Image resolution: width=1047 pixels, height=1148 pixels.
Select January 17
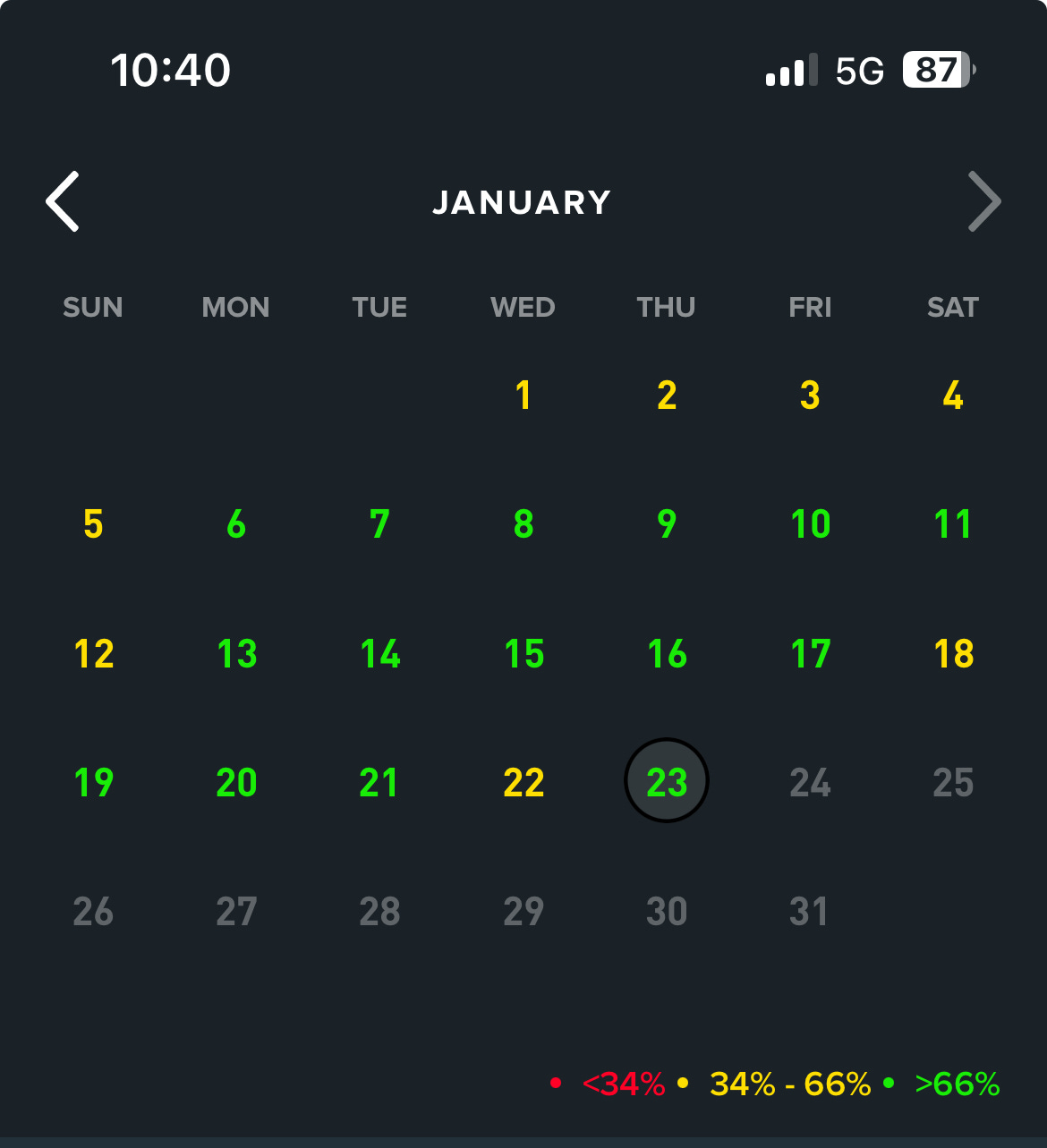[810, 654]
